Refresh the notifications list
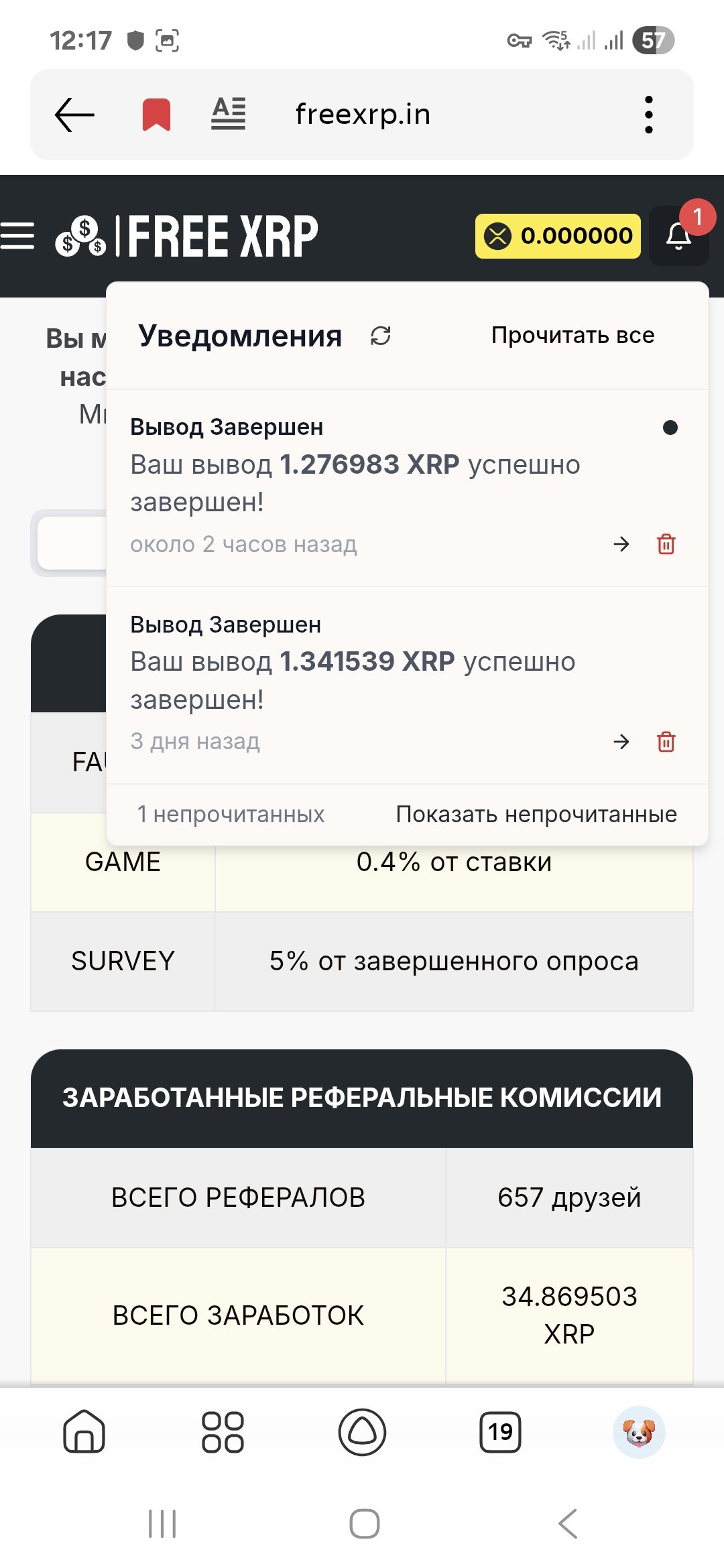 pyautogui.click(x=381, y=336)
